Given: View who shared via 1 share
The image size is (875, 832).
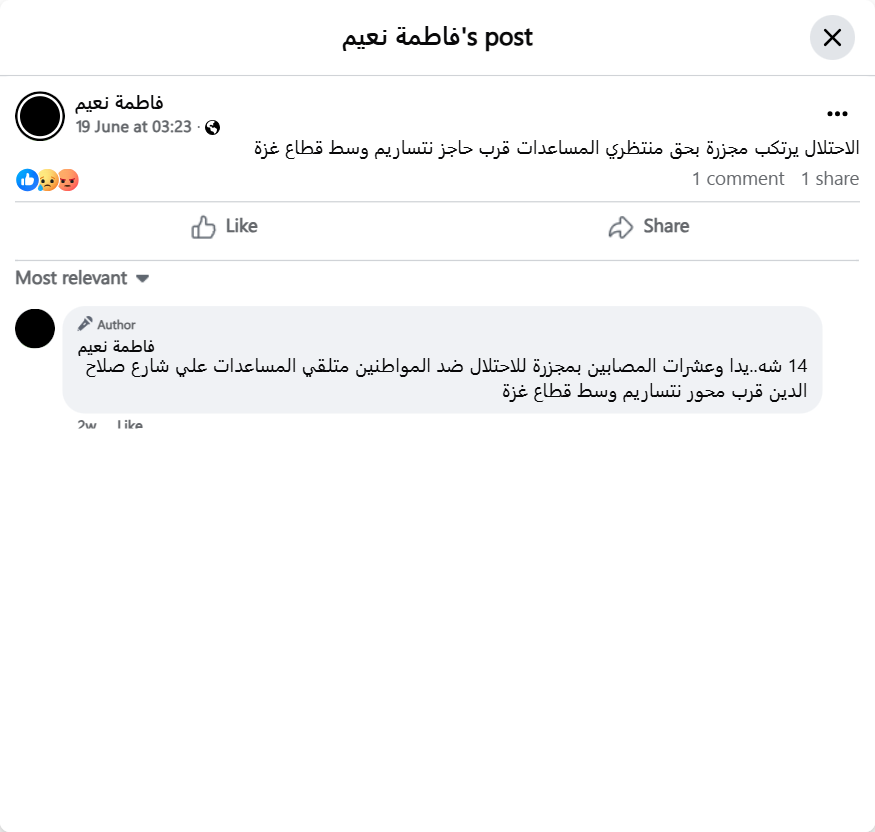Looking at the screenshot, I should click(x=829, y=179).
